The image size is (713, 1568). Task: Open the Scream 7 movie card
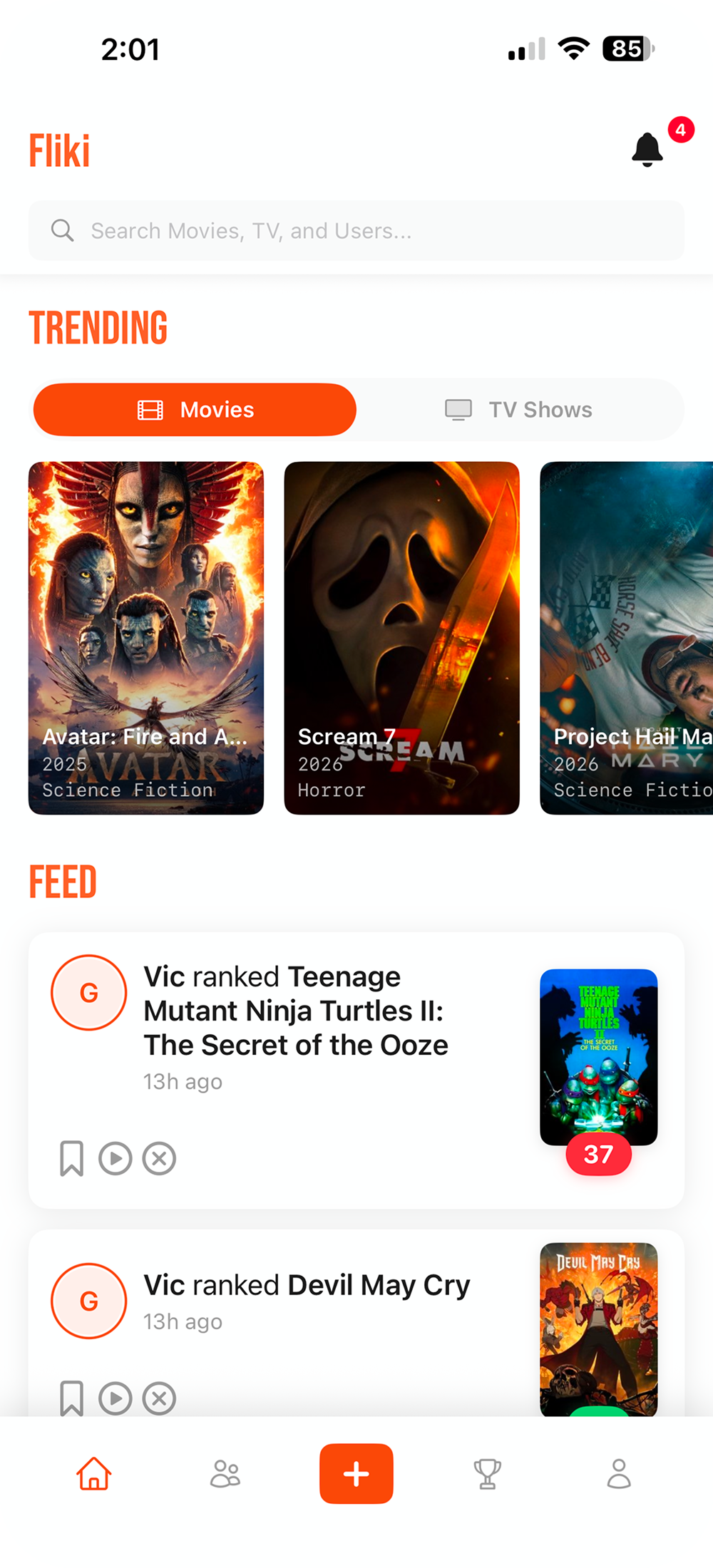[401, 638]
